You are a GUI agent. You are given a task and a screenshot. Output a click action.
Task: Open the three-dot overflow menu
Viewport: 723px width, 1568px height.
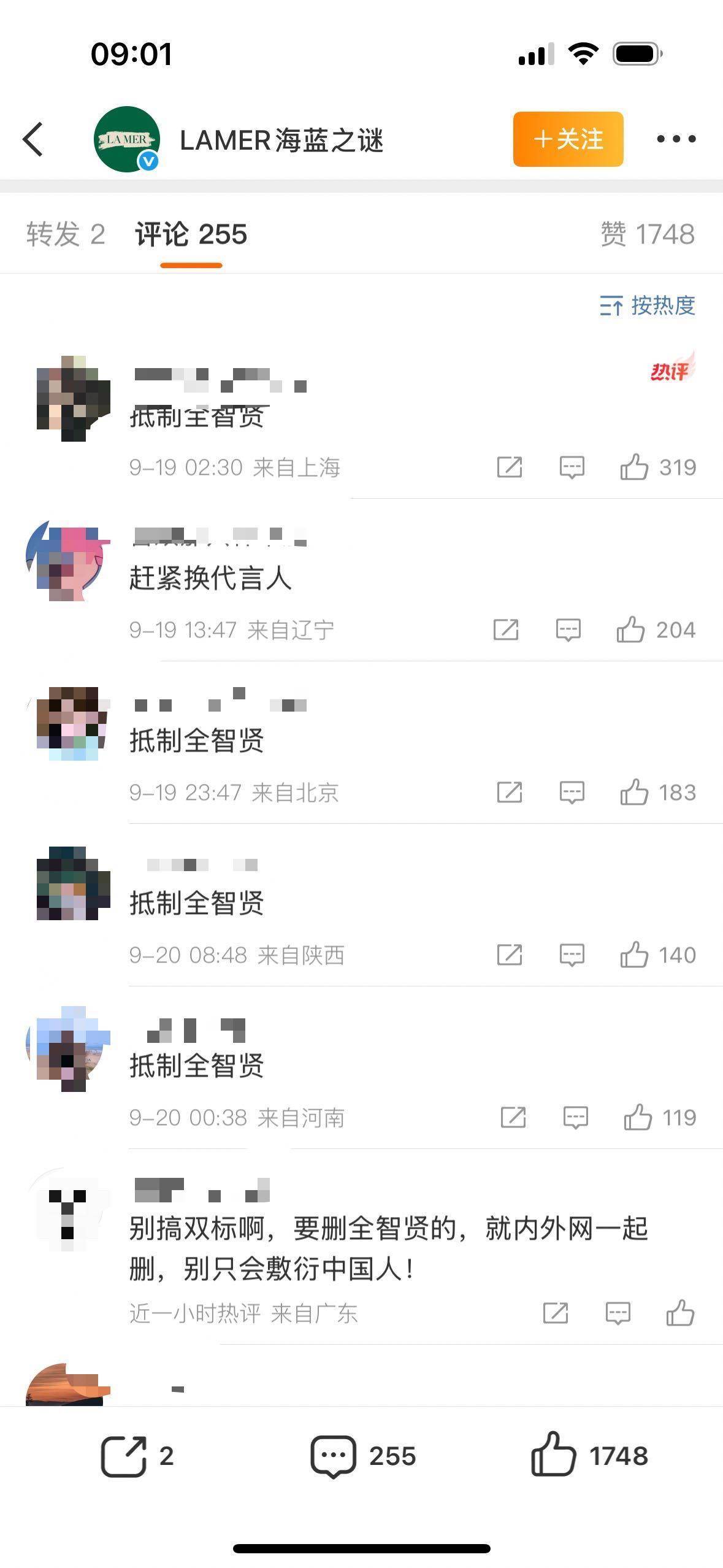676,139
